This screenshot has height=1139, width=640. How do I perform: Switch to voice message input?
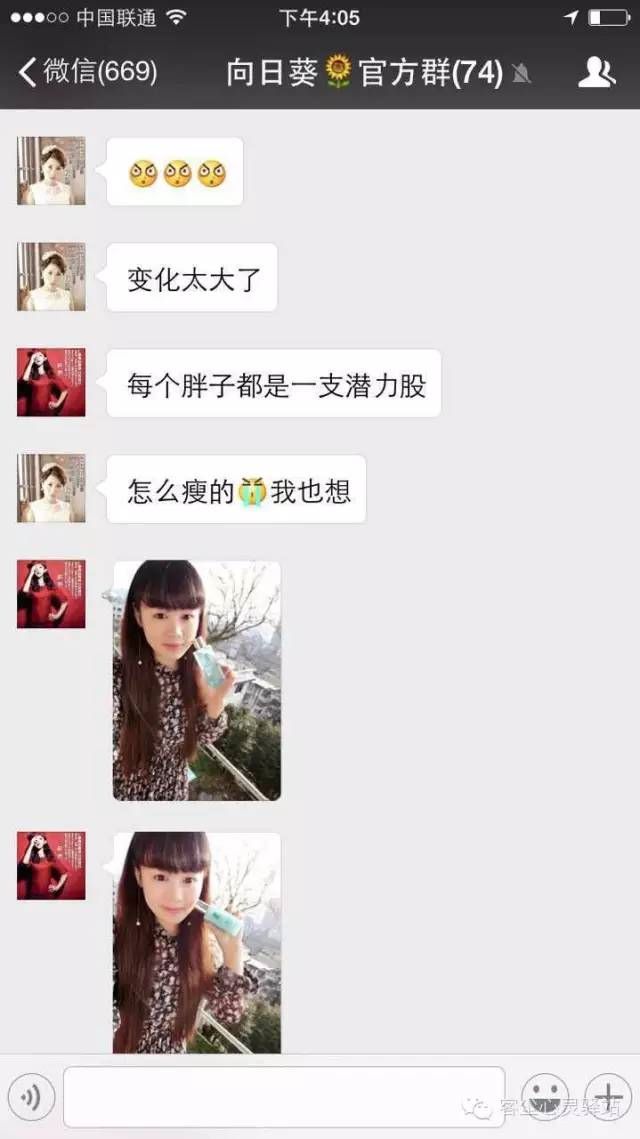(31, 1096)
